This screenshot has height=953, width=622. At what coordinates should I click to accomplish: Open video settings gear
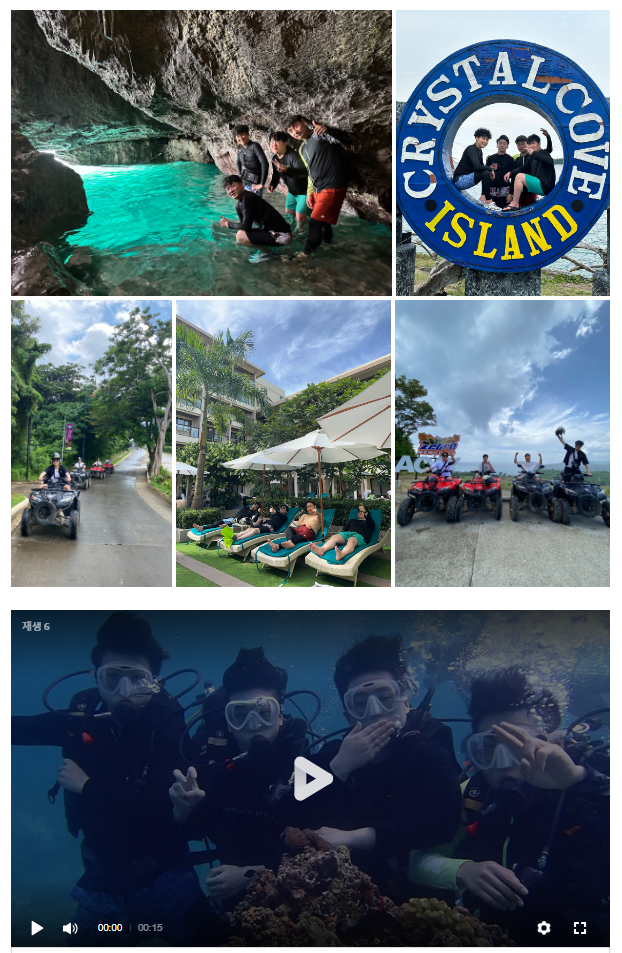click(543, 928)
